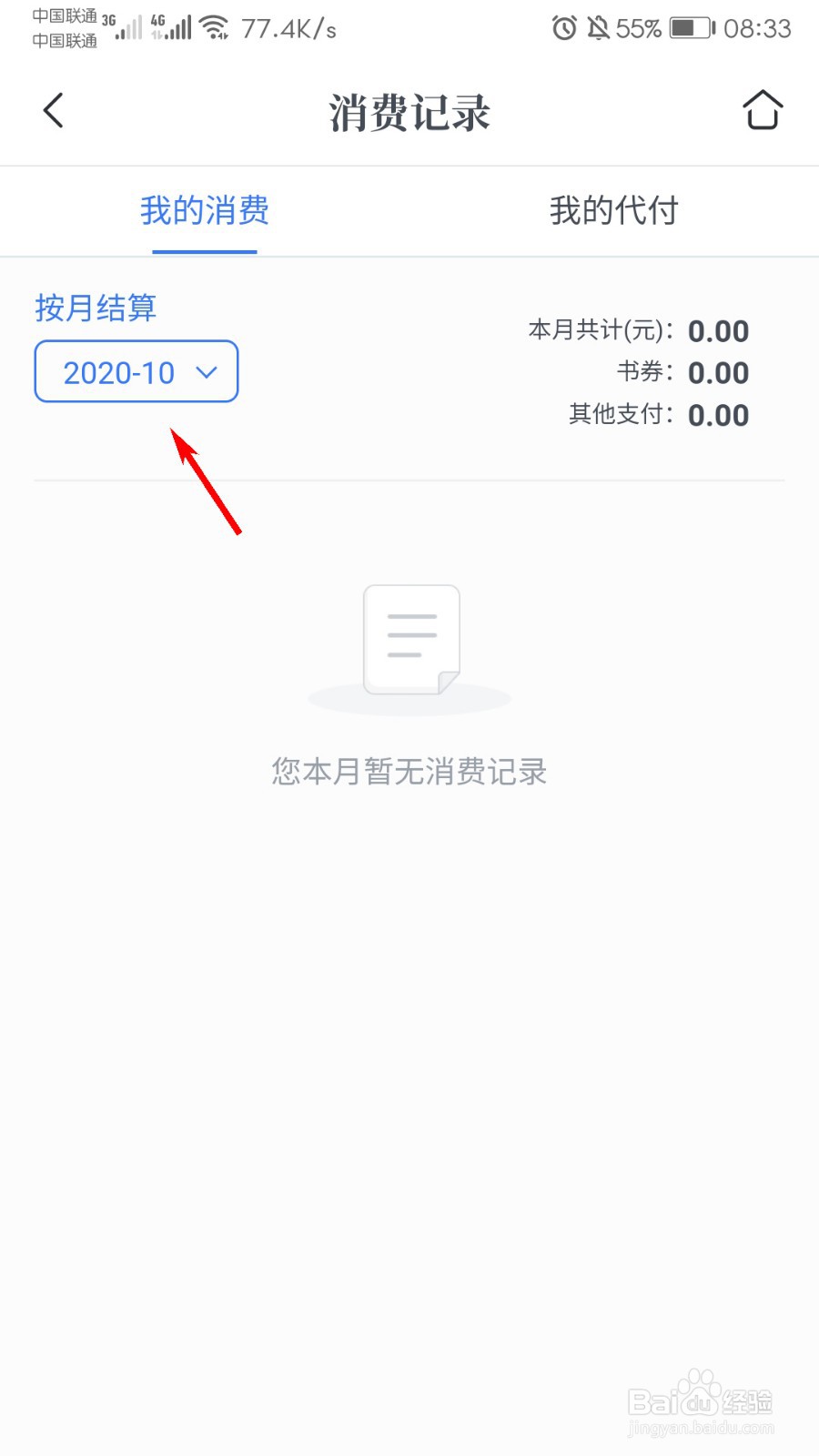
Task: Tap the 本月共计(元) total value
Action: 718,331
